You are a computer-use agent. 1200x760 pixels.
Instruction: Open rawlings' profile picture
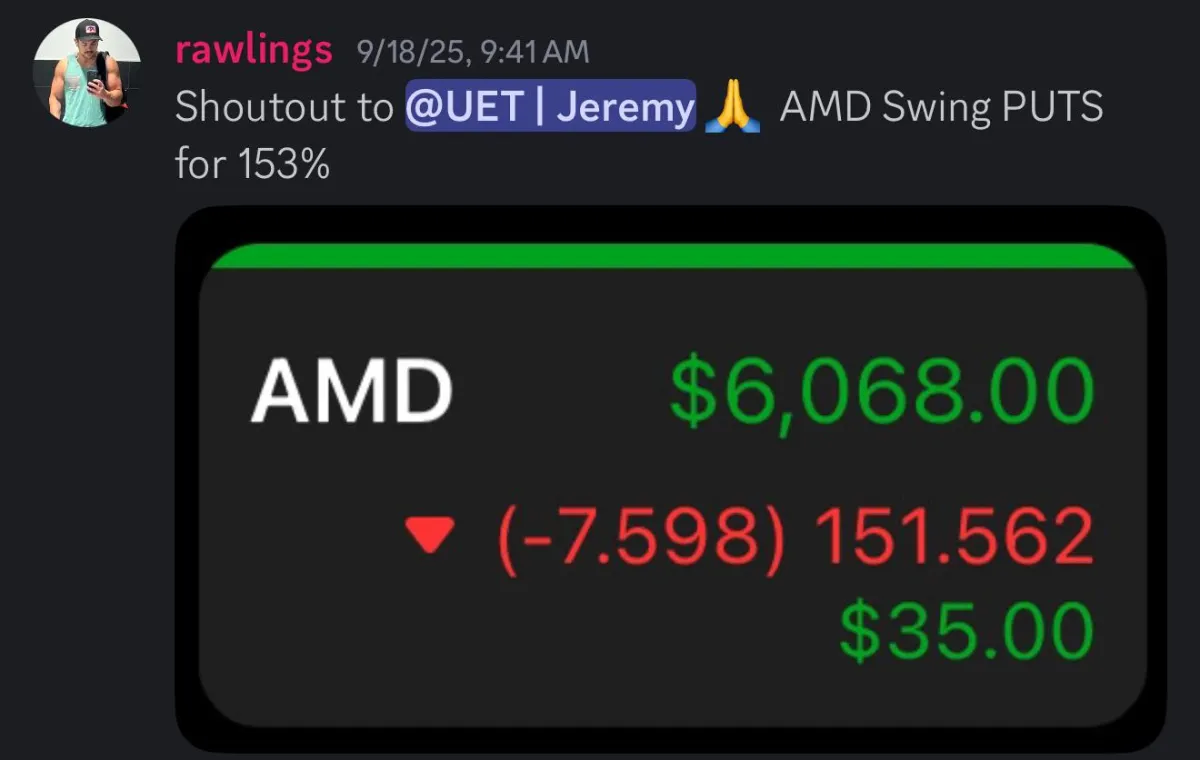pyautogui.click(x=86, y=73)
